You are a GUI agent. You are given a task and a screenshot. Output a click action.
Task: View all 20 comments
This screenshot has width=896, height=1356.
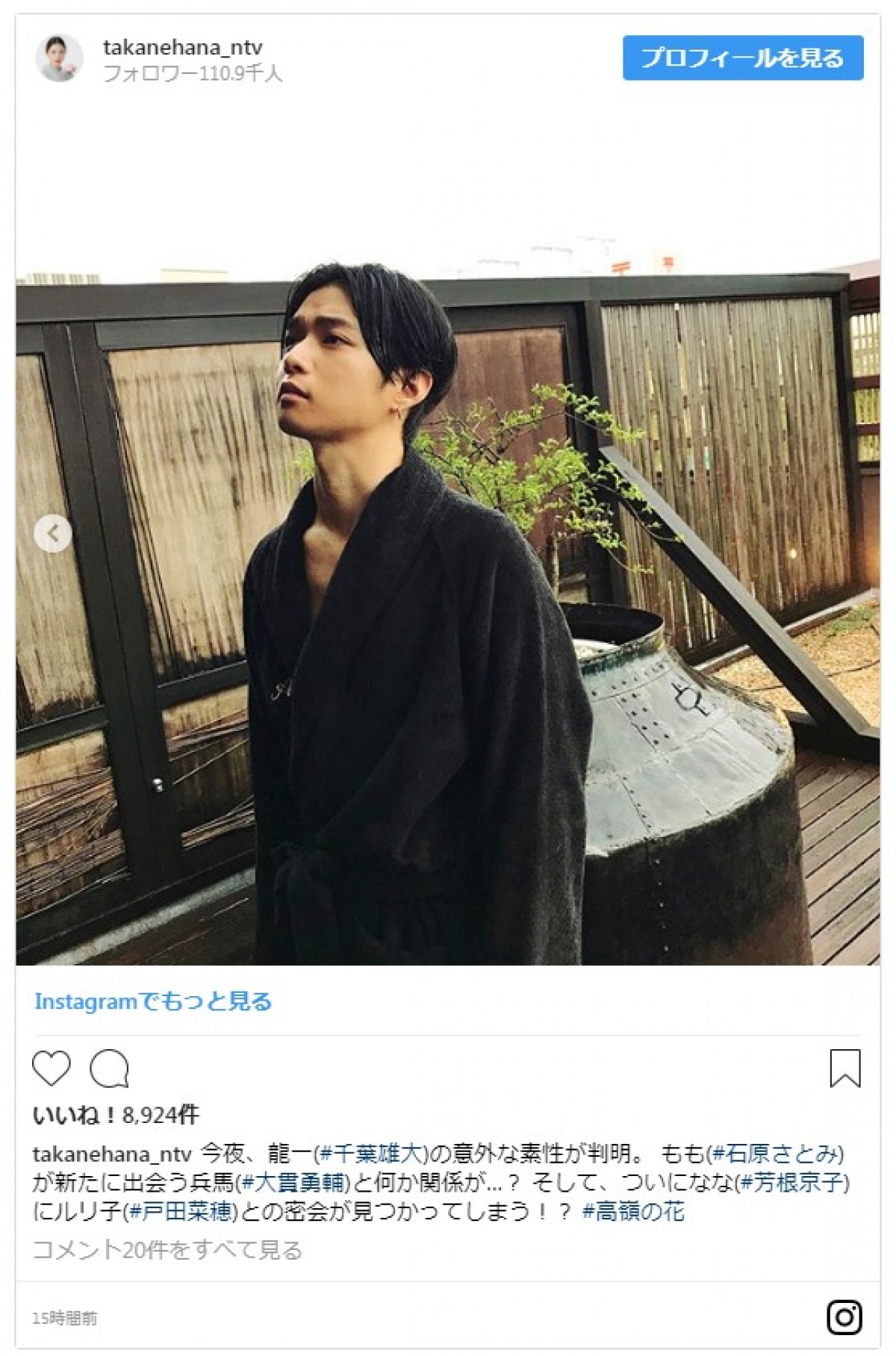167,1250
